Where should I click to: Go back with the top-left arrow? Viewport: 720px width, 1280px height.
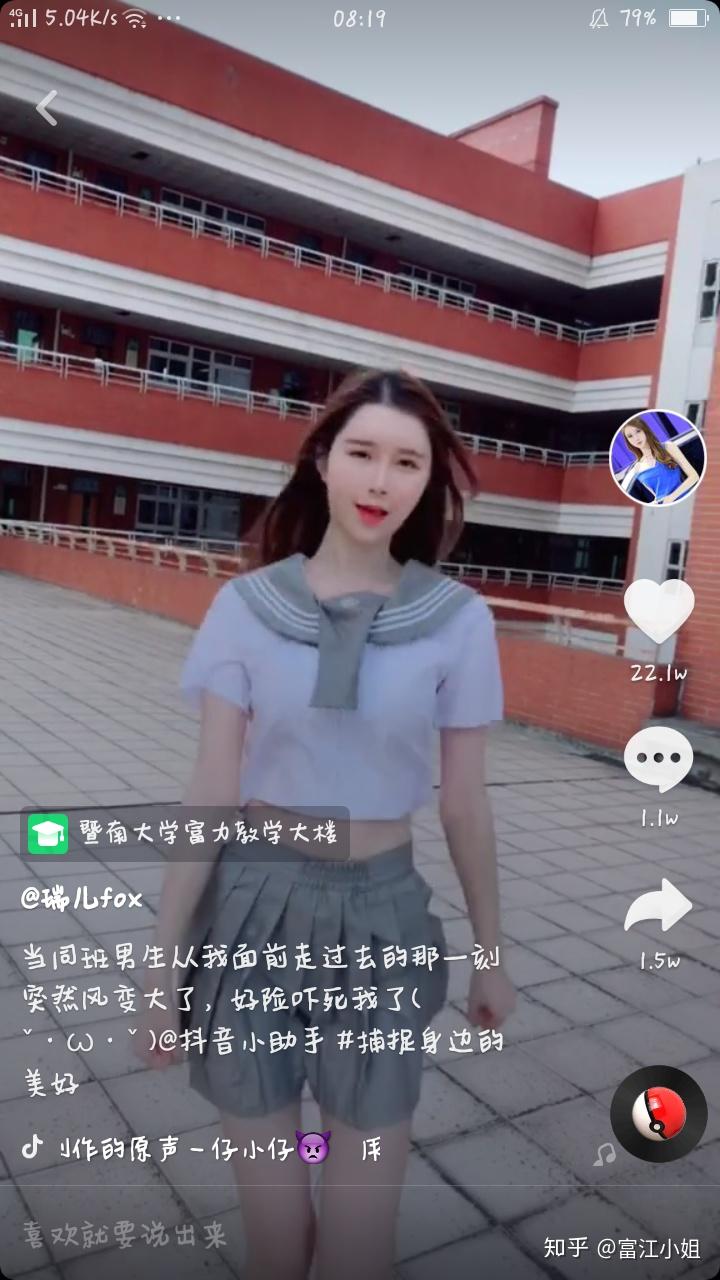point(47,108)
